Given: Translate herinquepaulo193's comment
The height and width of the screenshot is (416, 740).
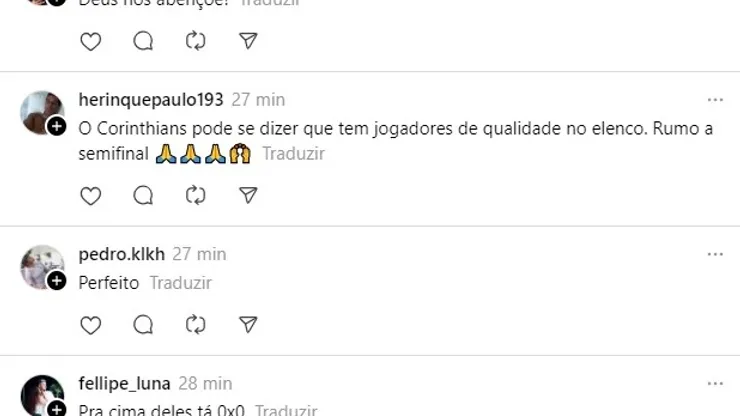Looking at the screenshot, I should click(293, 154).
